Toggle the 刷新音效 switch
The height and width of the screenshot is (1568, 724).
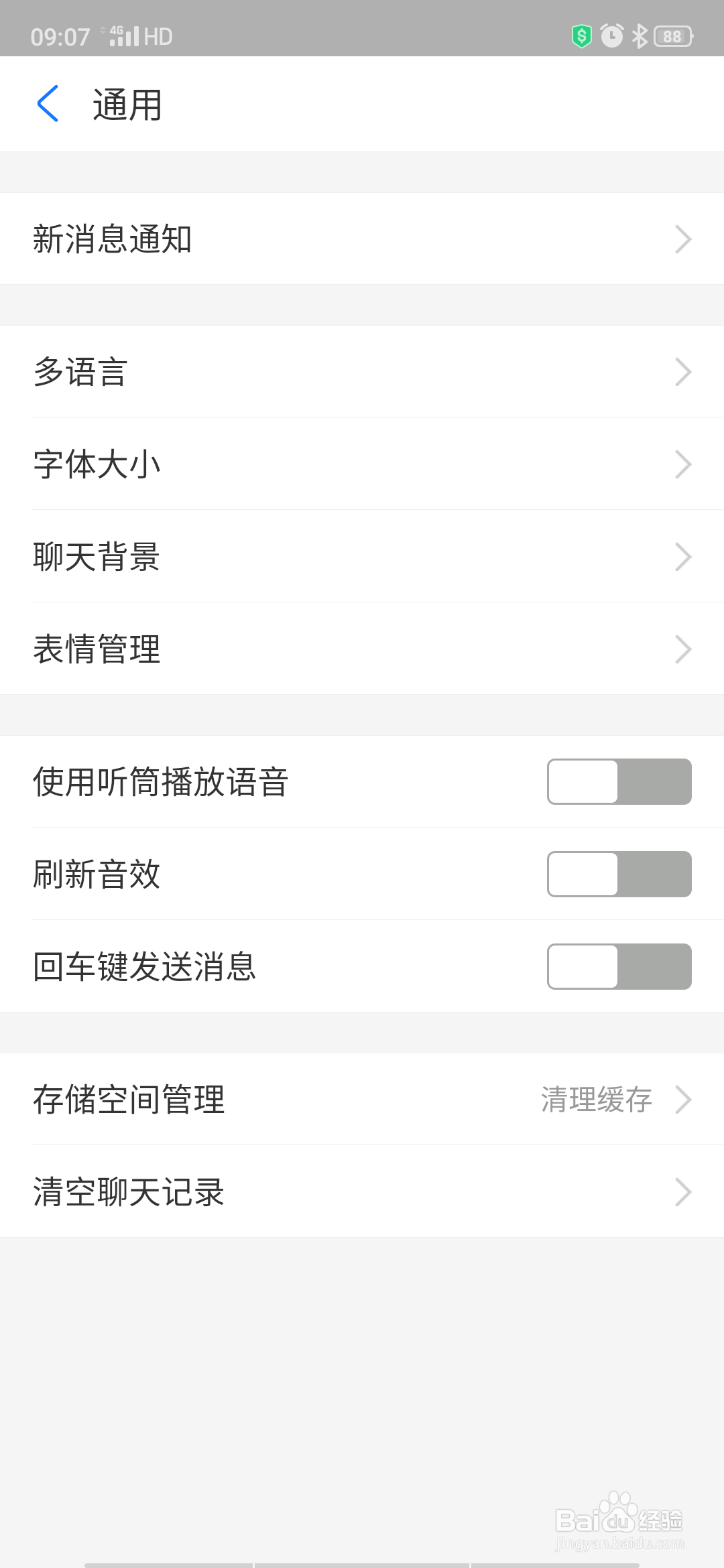click(619, 874)
